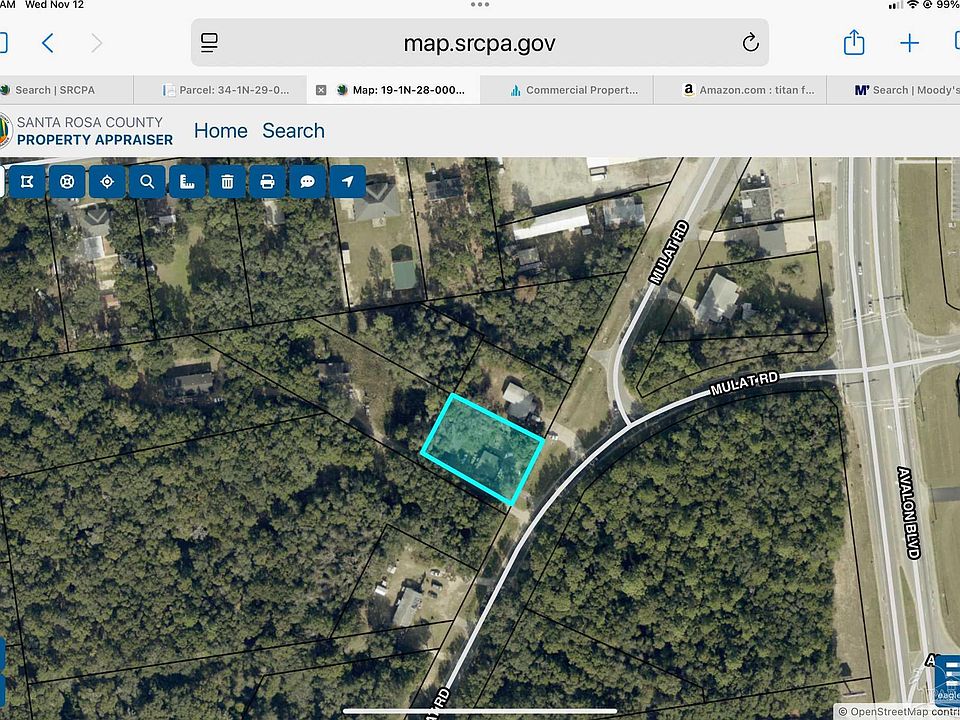Add a new browser tab

[x=909, y=43]
